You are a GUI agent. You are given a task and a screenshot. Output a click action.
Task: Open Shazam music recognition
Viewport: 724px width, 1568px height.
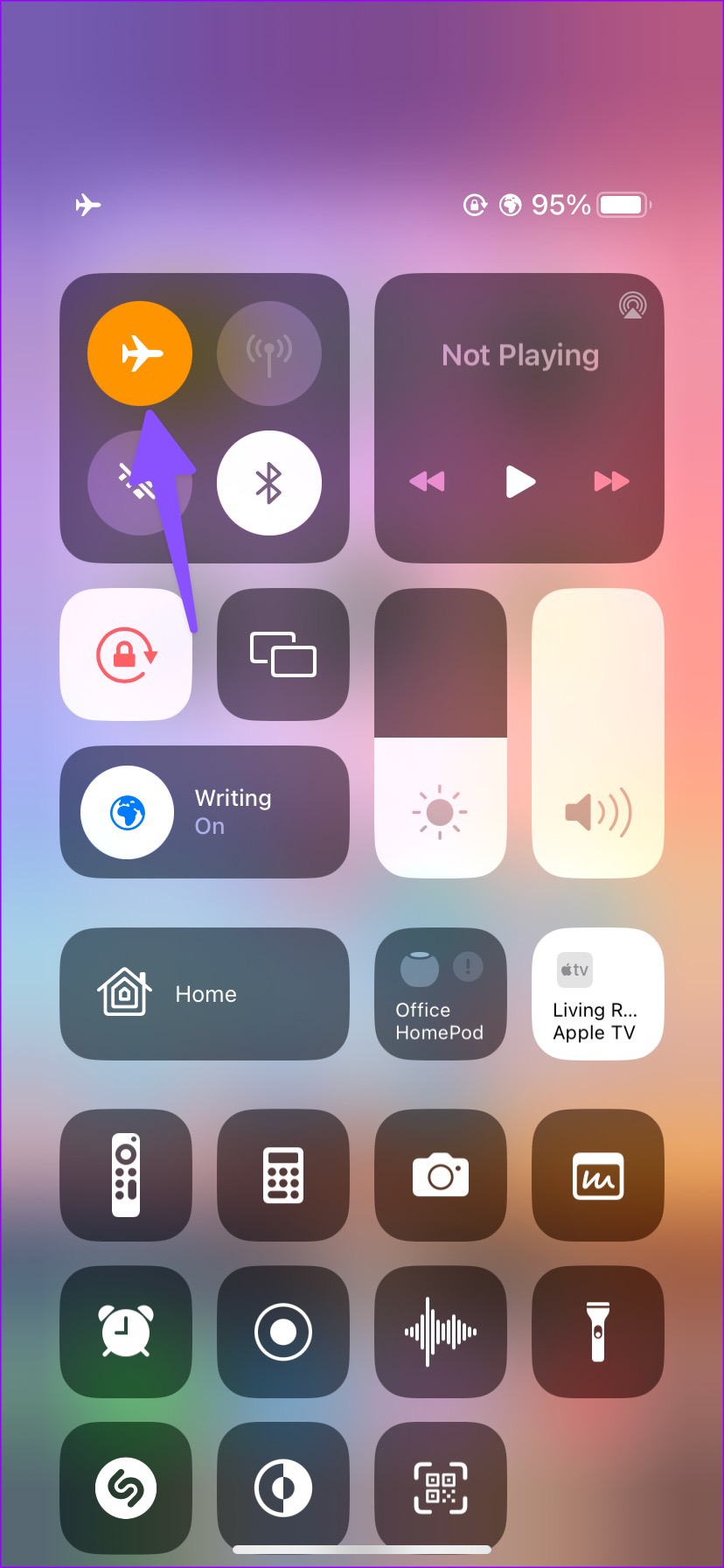[126, 1487]
